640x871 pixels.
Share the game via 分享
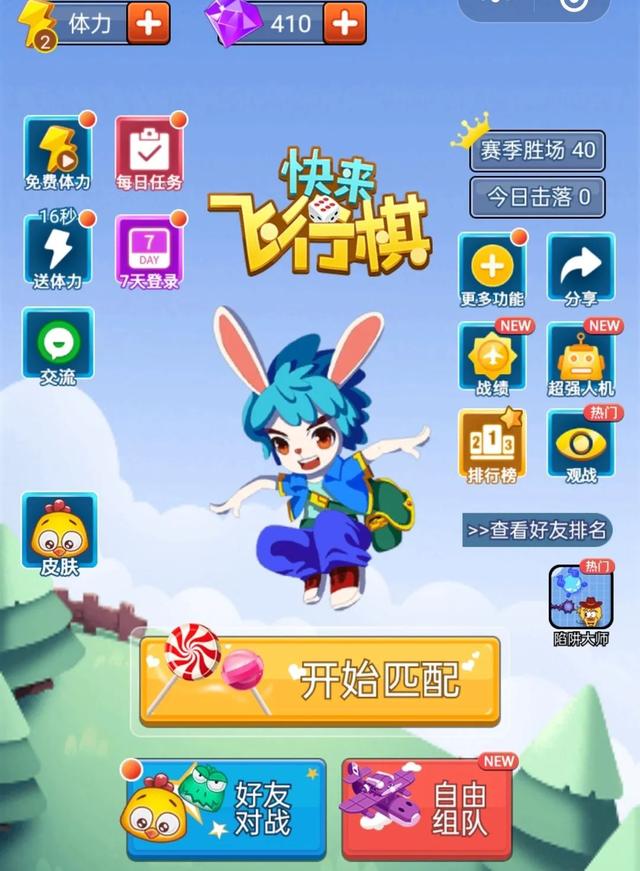point(580,270)
